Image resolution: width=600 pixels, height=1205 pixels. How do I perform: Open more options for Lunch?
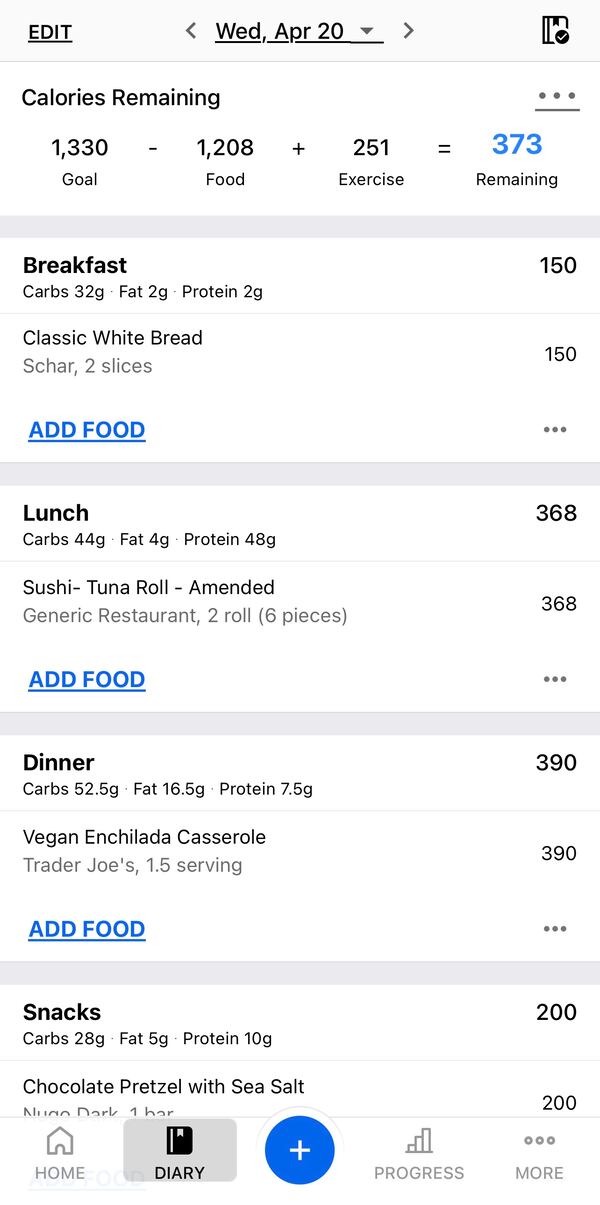coord(555,680)
